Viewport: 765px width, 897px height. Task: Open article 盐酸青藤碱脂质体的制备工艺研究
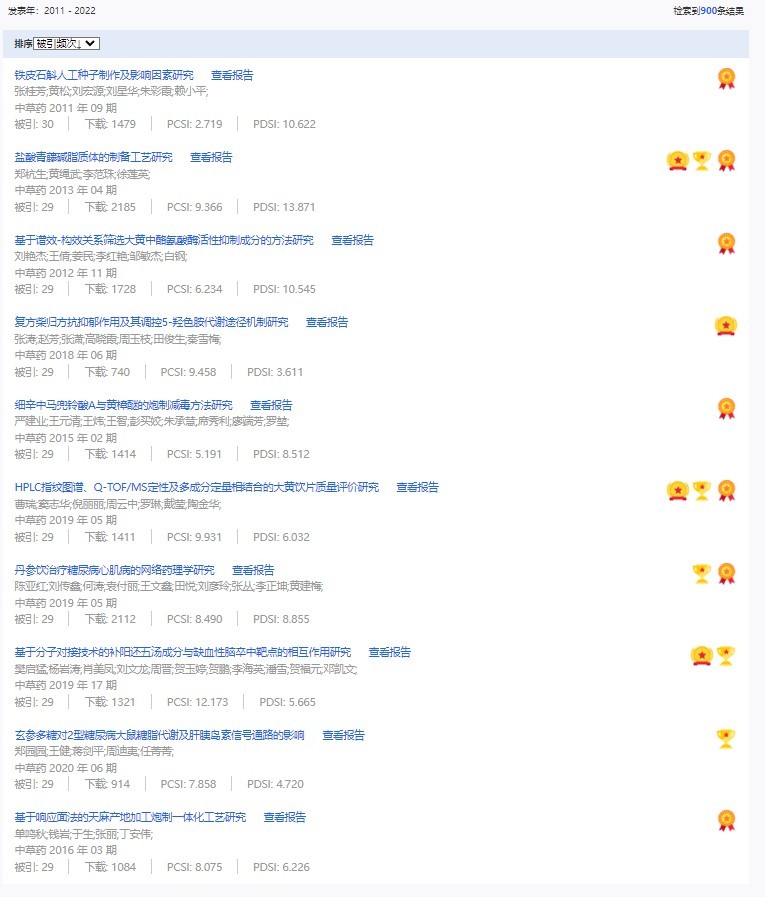tap(93, 157)
